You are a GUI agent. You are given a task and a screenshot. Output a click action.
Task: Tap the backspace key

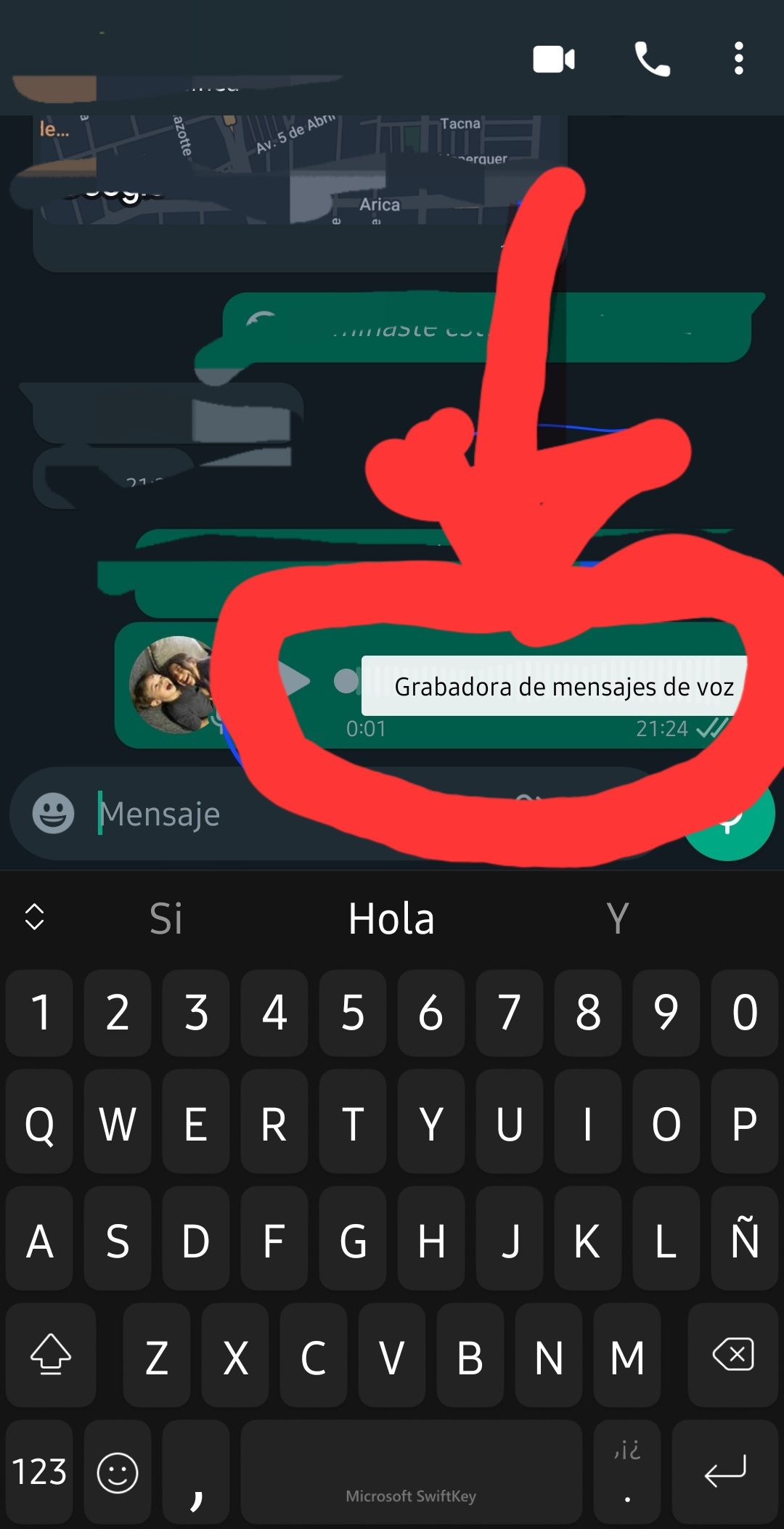pyautogui.click(x=733, y=1355)
